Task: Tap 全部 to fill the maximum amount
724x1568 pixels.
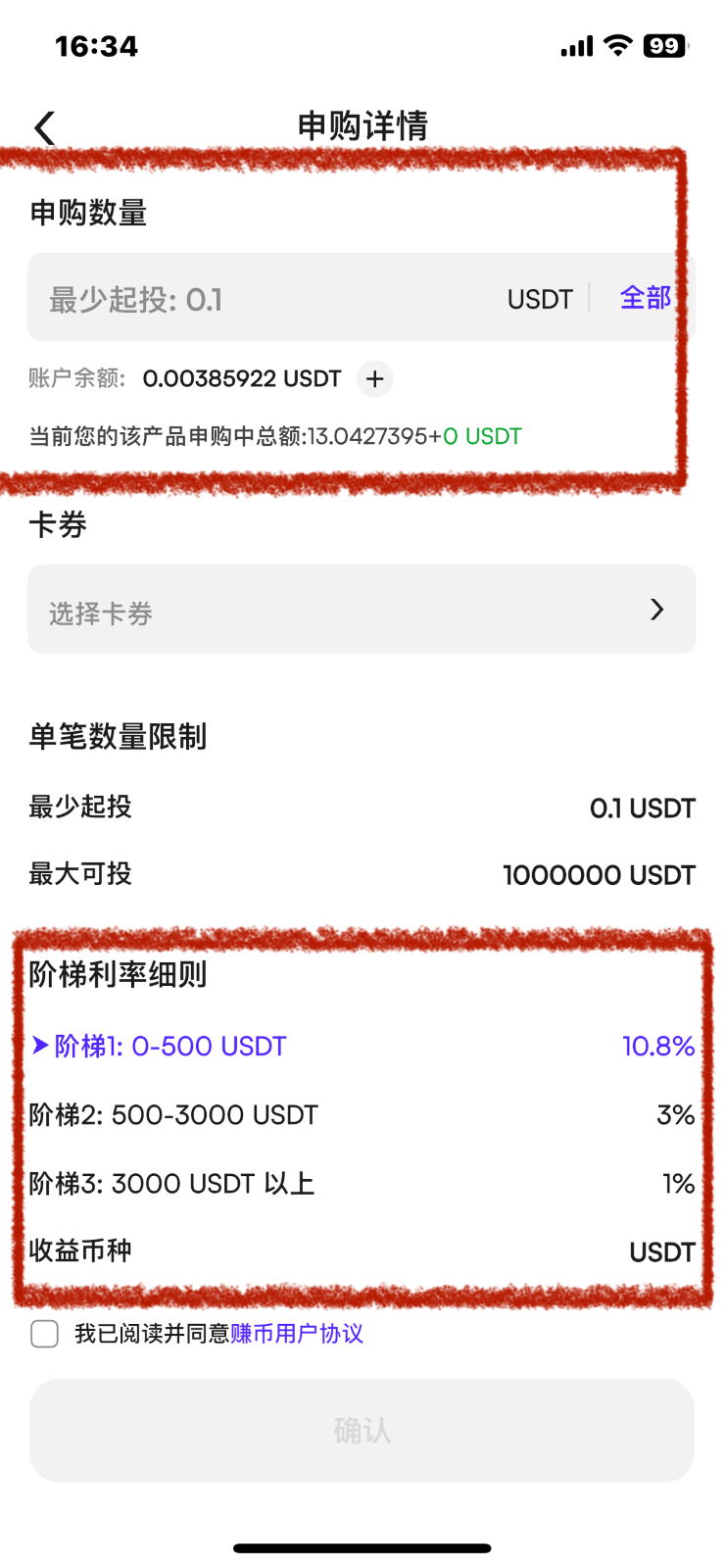Action: [646, 298]
